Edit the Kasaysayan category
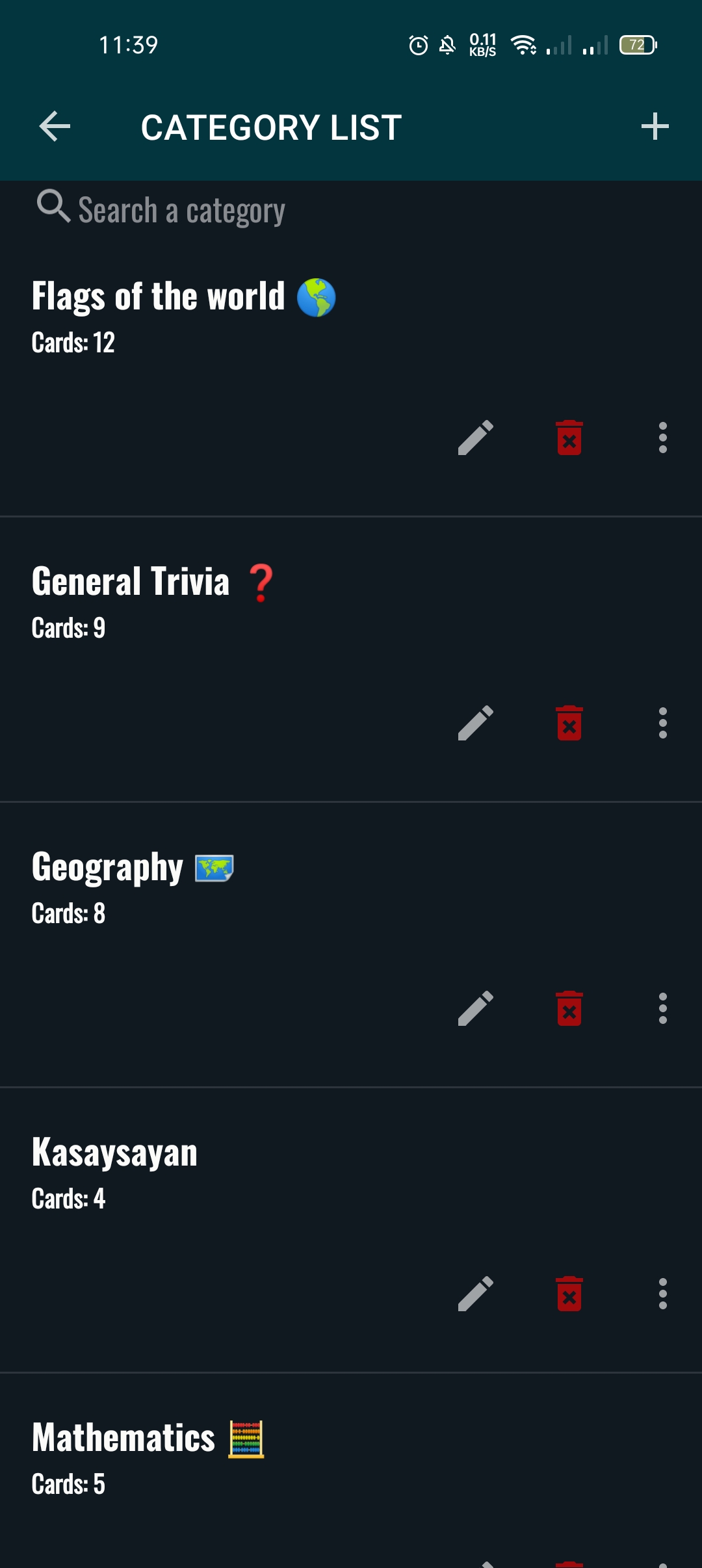702x1568 pixels. click(x=476, y=1294)
